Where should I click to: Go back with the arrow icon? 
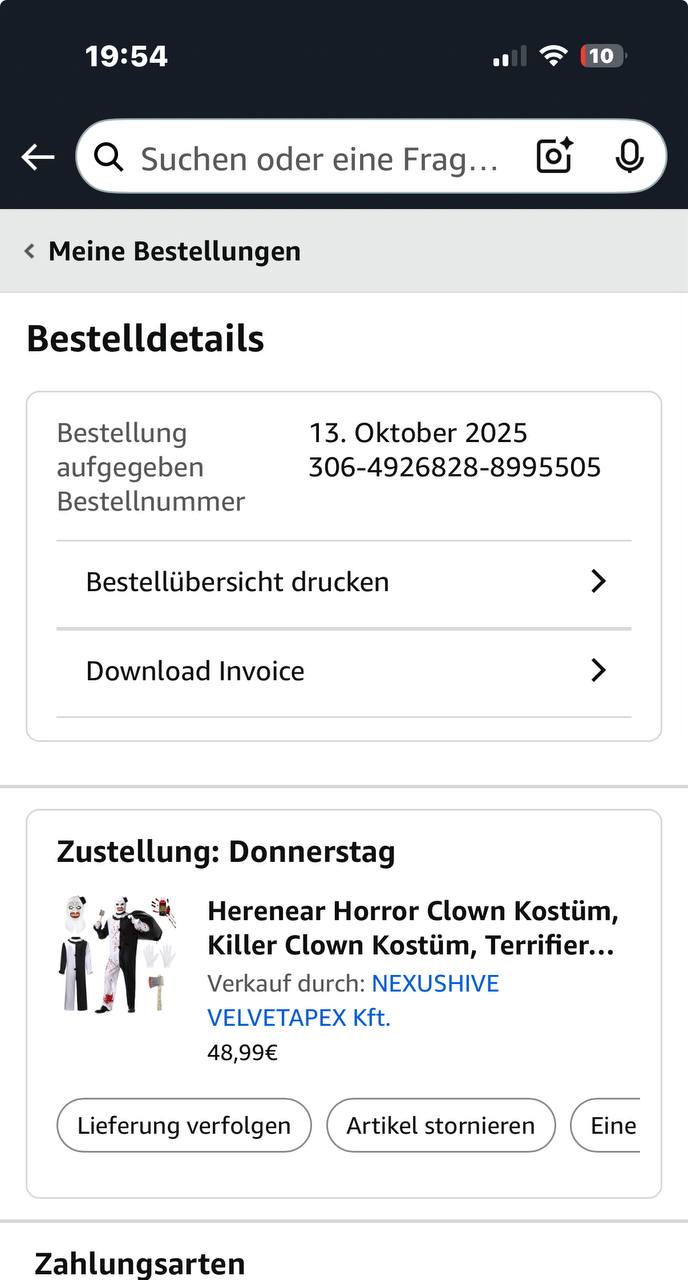click(x=38, y=157)
